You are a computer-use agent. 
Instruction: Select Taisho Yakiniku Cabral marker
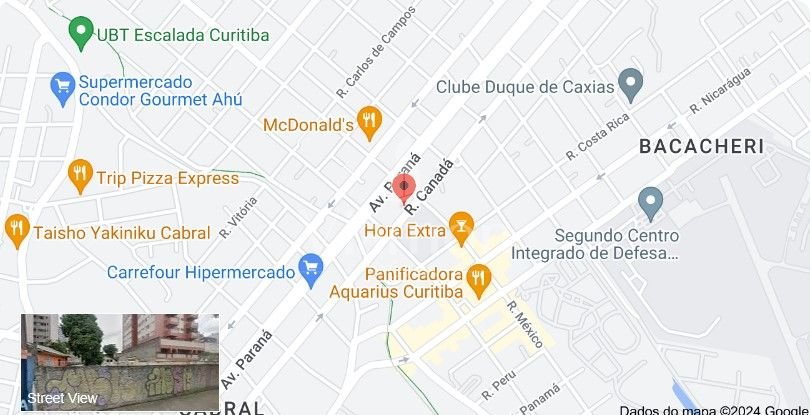click(17, 230)
